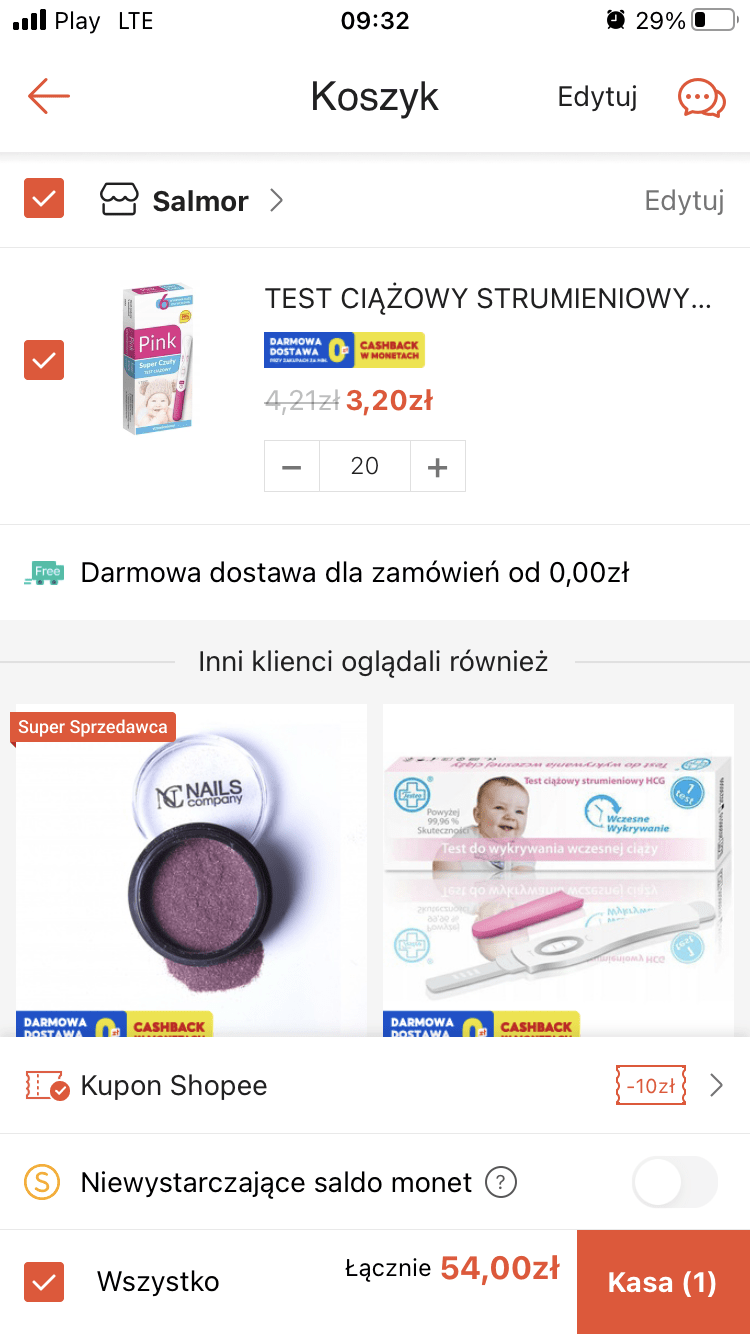Toggle the coins balance switch
Image resolution: width=750 pixels, height=1334 pixels.
(675, 1183)
